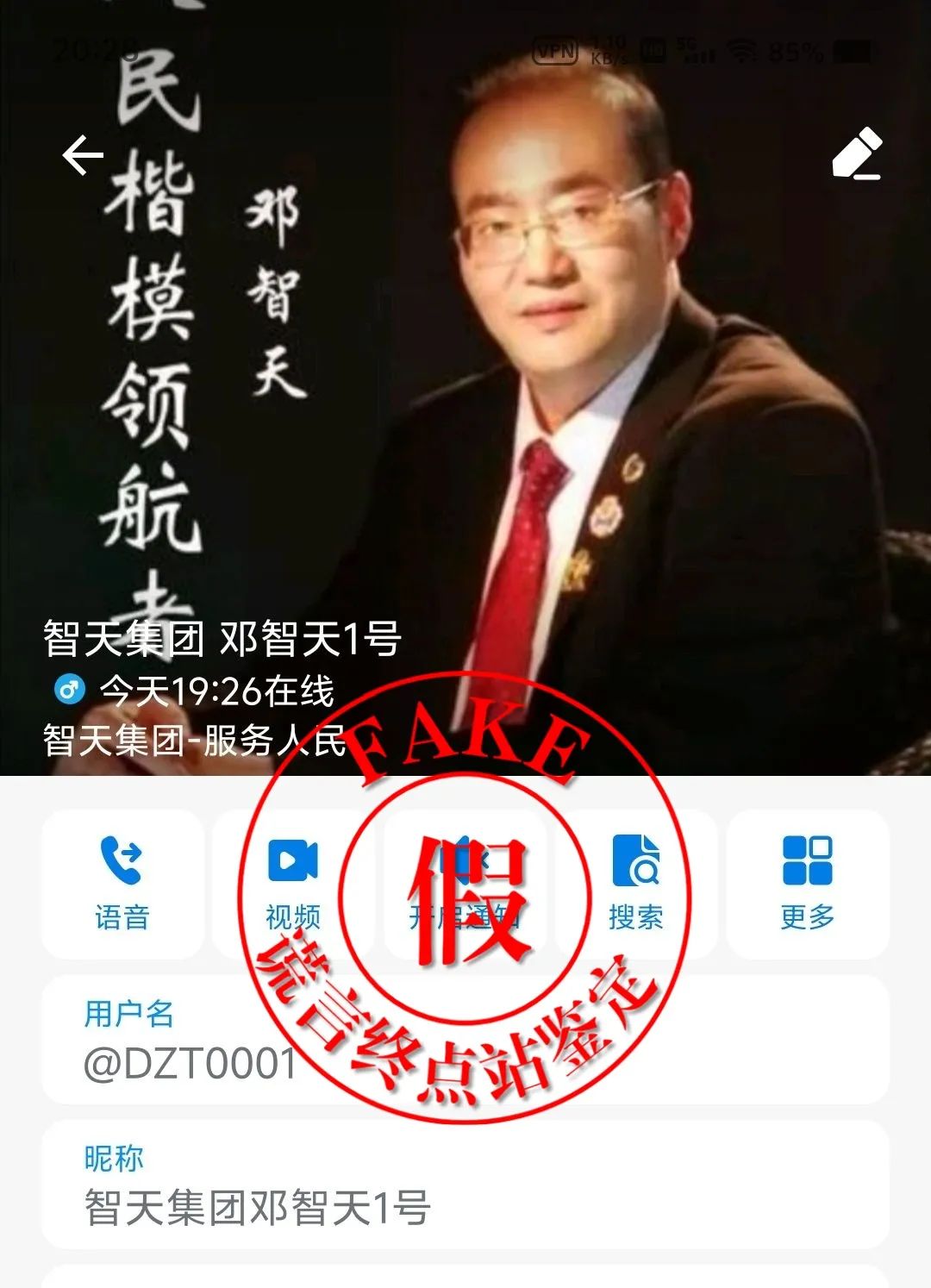Screen dimensions: 931x1288
Task: Tap the 开启通知 notification button
Action: [x=465, y=884]
